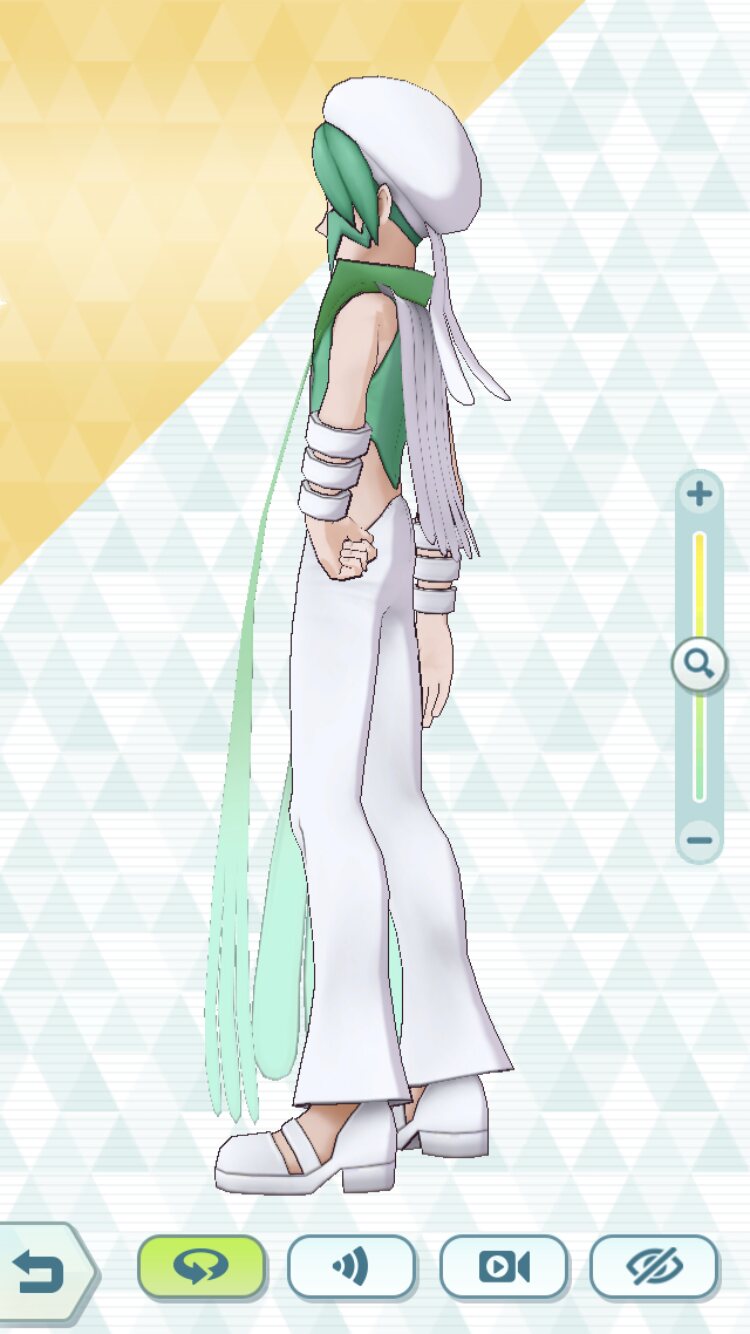Zoom out with the minus button
The width and height of the screenshot is (750, 1334).
click(x=699, y=839)
